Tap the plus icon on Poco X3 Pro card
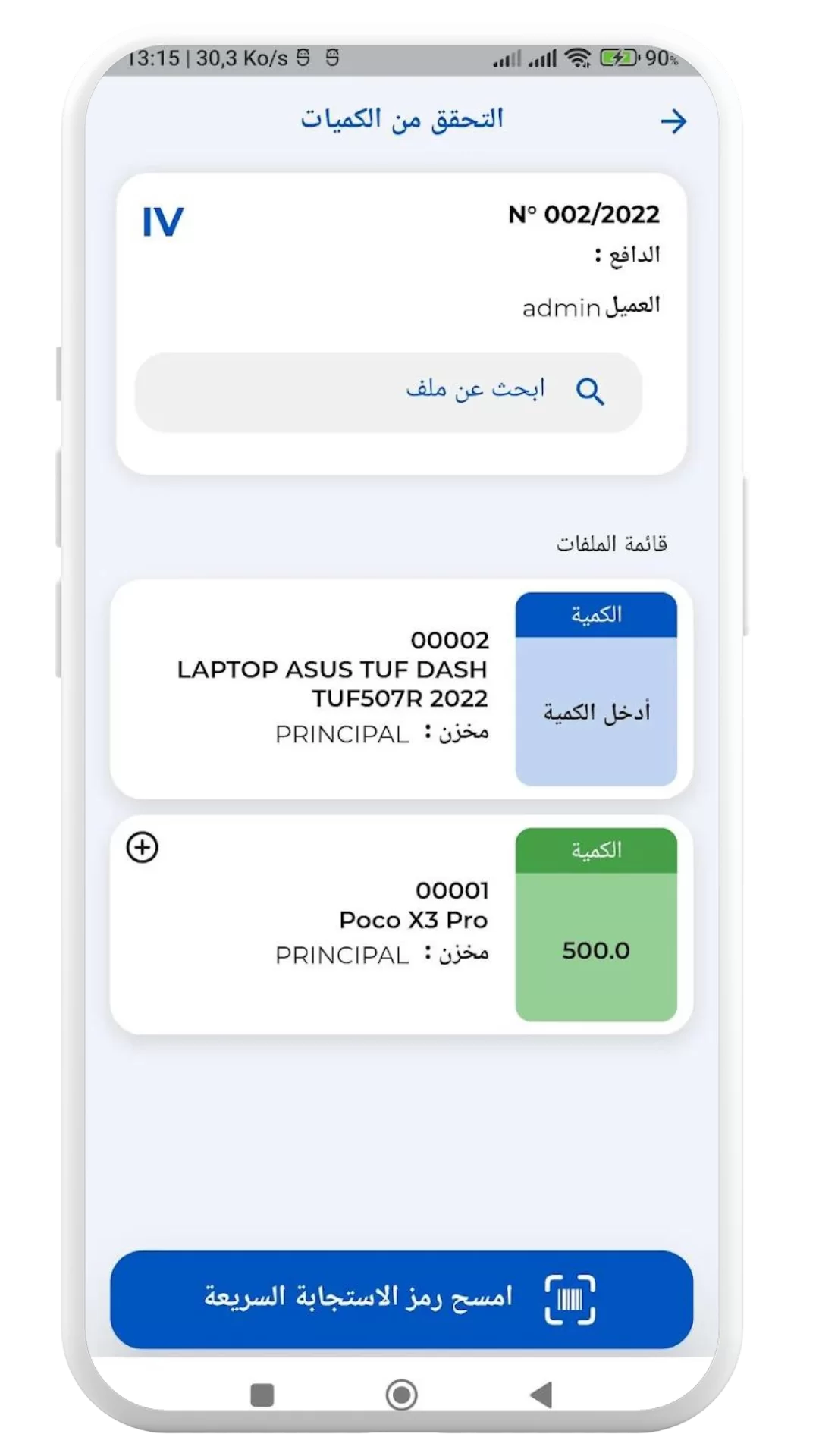Screen dimensions: 819x1456 pos(143,847)
